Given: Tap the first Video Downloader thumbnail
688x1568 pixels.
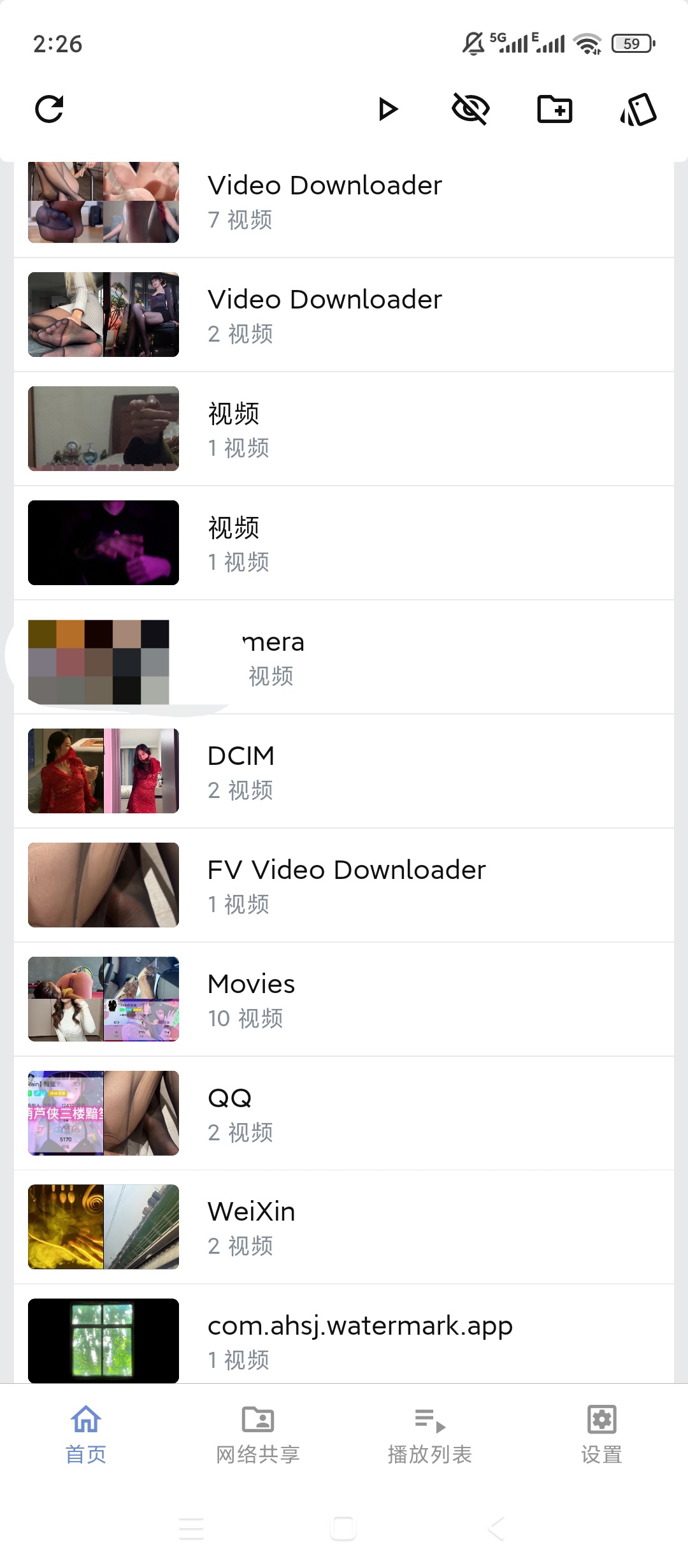Looking at the screenshot, I should pyautogui.click(x=103, y=201).
